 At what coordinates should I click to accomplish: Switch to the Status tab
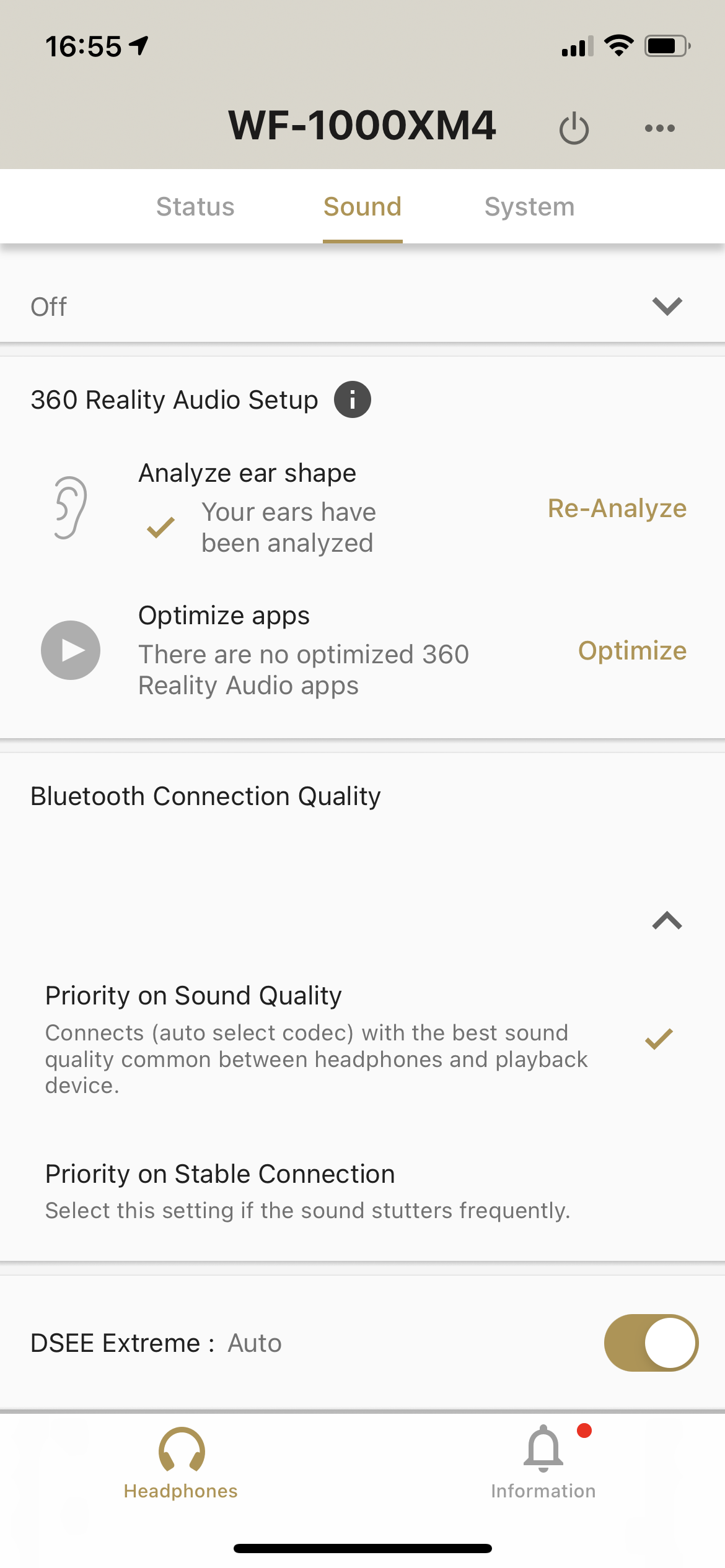click(195, 207)
